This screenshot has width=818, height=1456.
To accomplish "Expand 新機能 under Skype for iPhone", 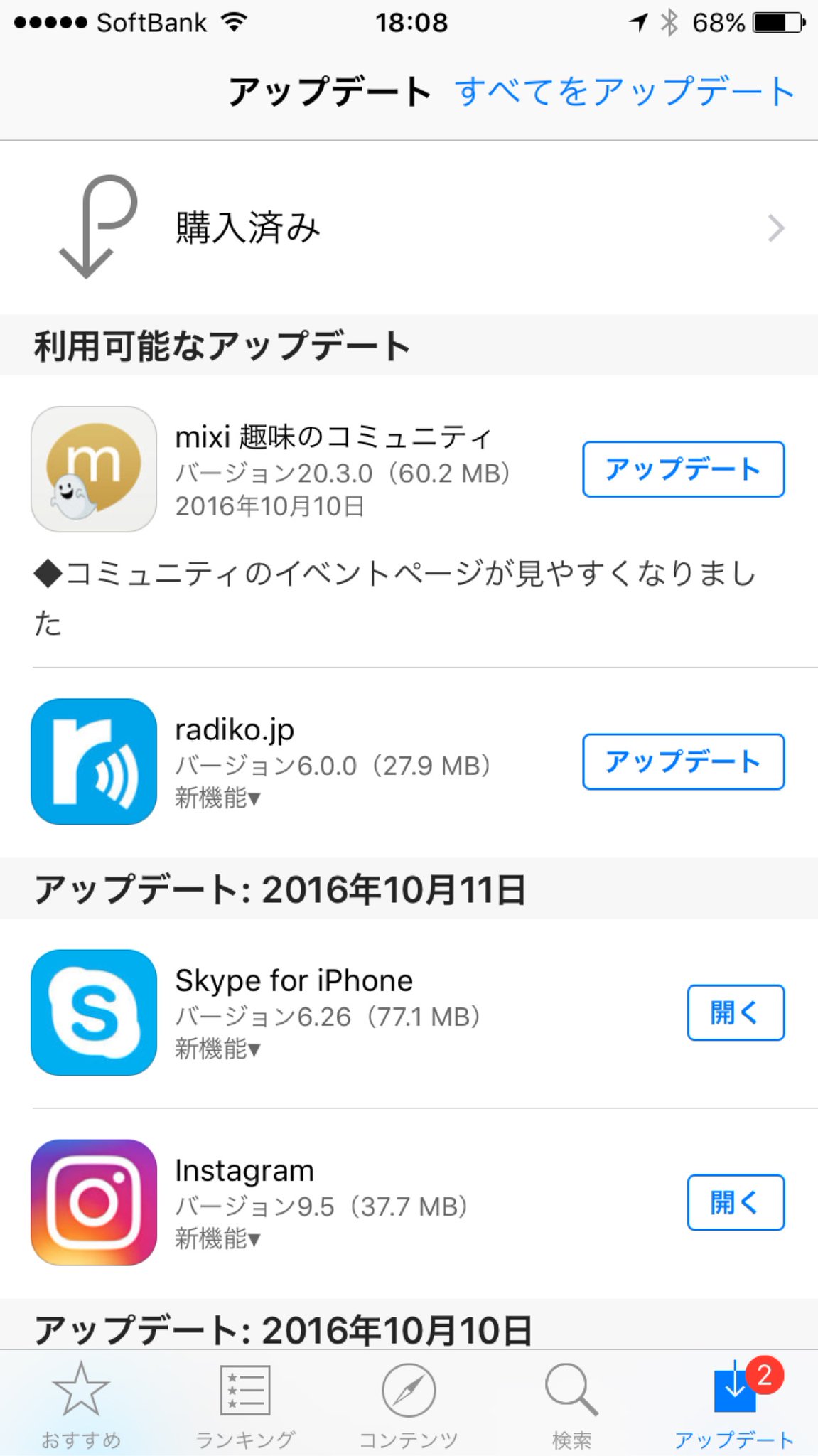I will (217, 1049).
